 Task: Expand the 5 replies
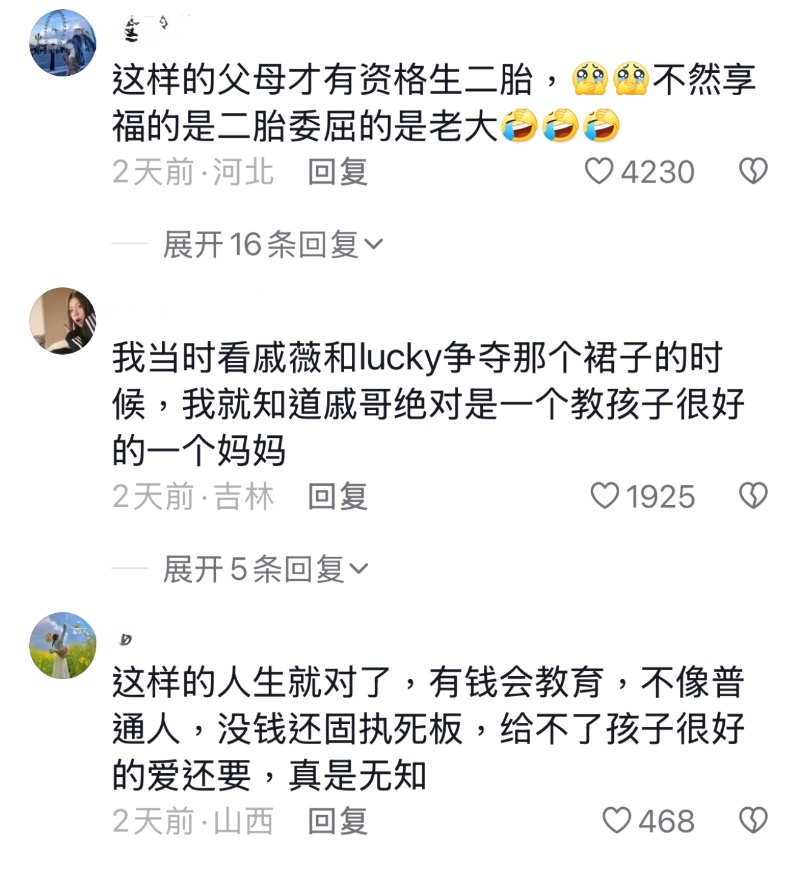265,569
